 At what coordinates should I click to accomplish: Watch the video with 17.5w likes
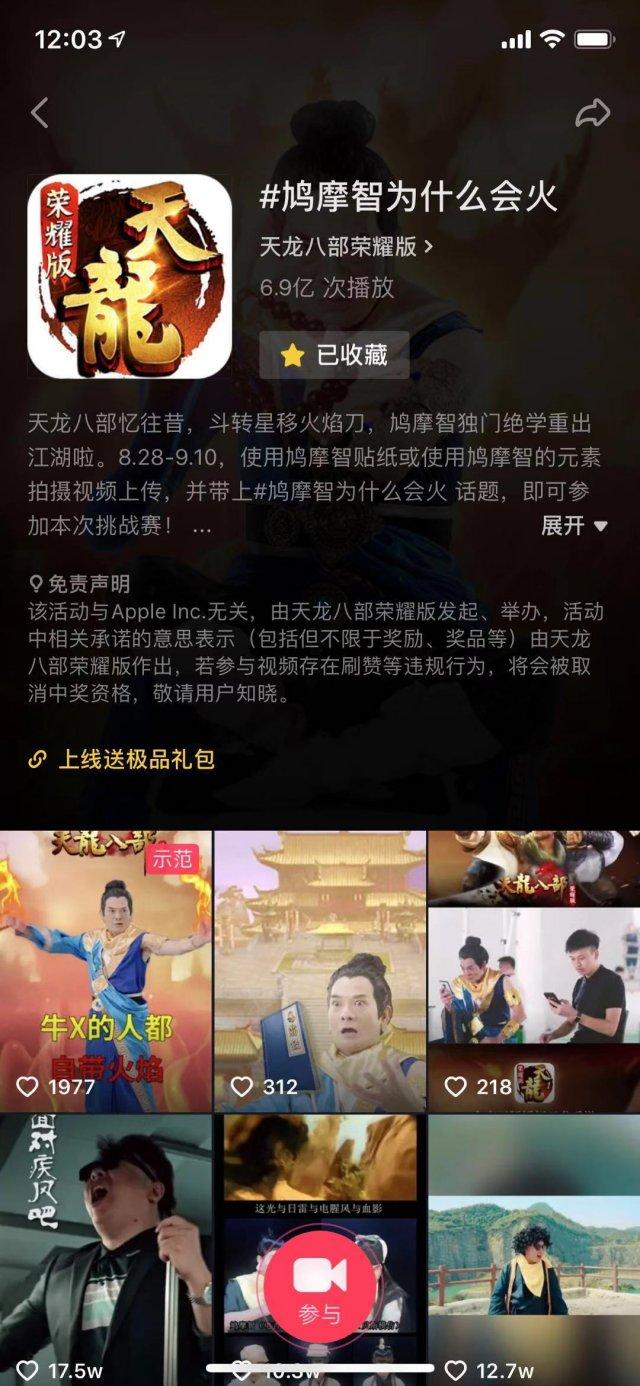coord(106,1240)
